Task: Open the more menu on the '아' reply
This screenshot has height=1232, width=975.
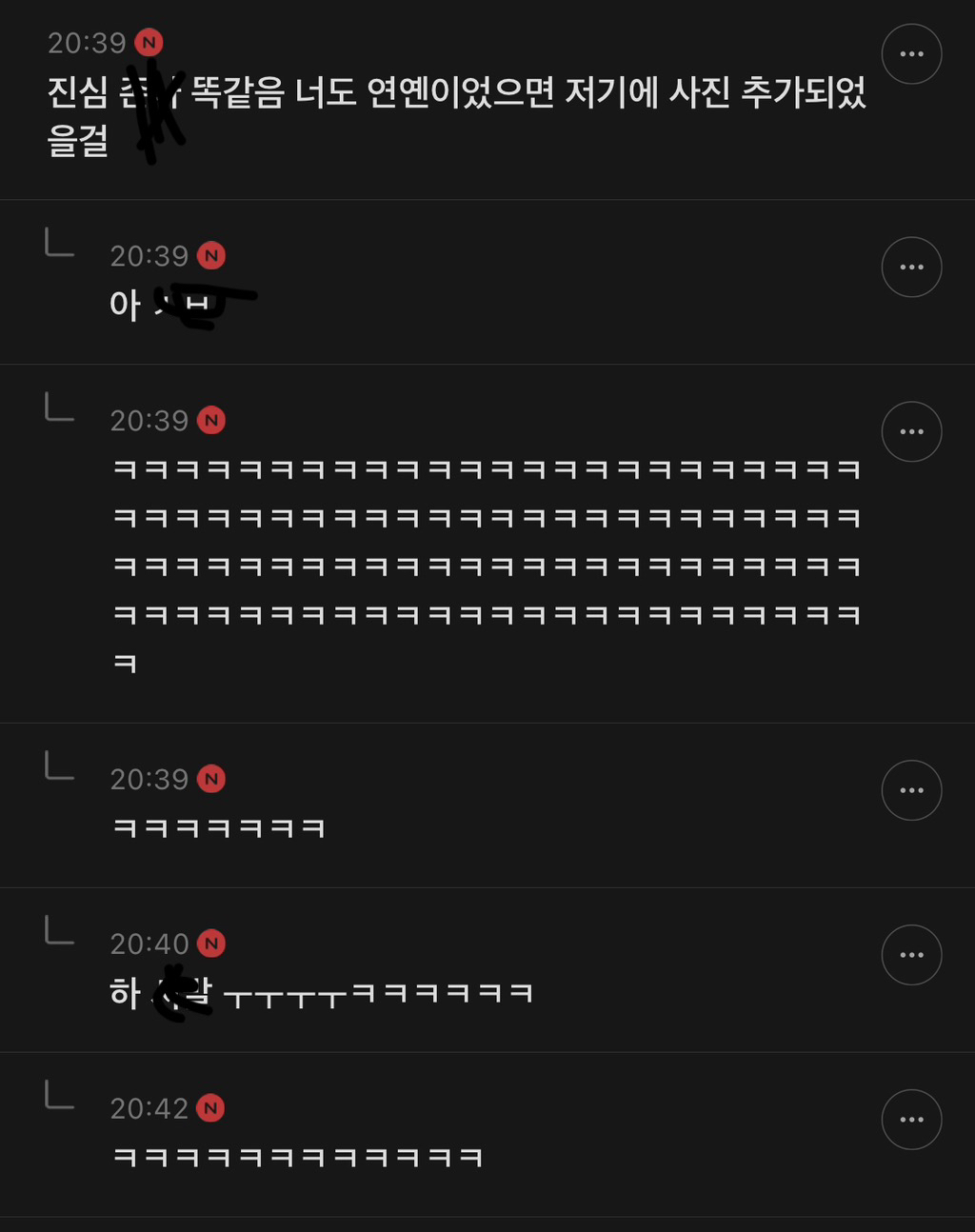Action: tap(911, 267)
